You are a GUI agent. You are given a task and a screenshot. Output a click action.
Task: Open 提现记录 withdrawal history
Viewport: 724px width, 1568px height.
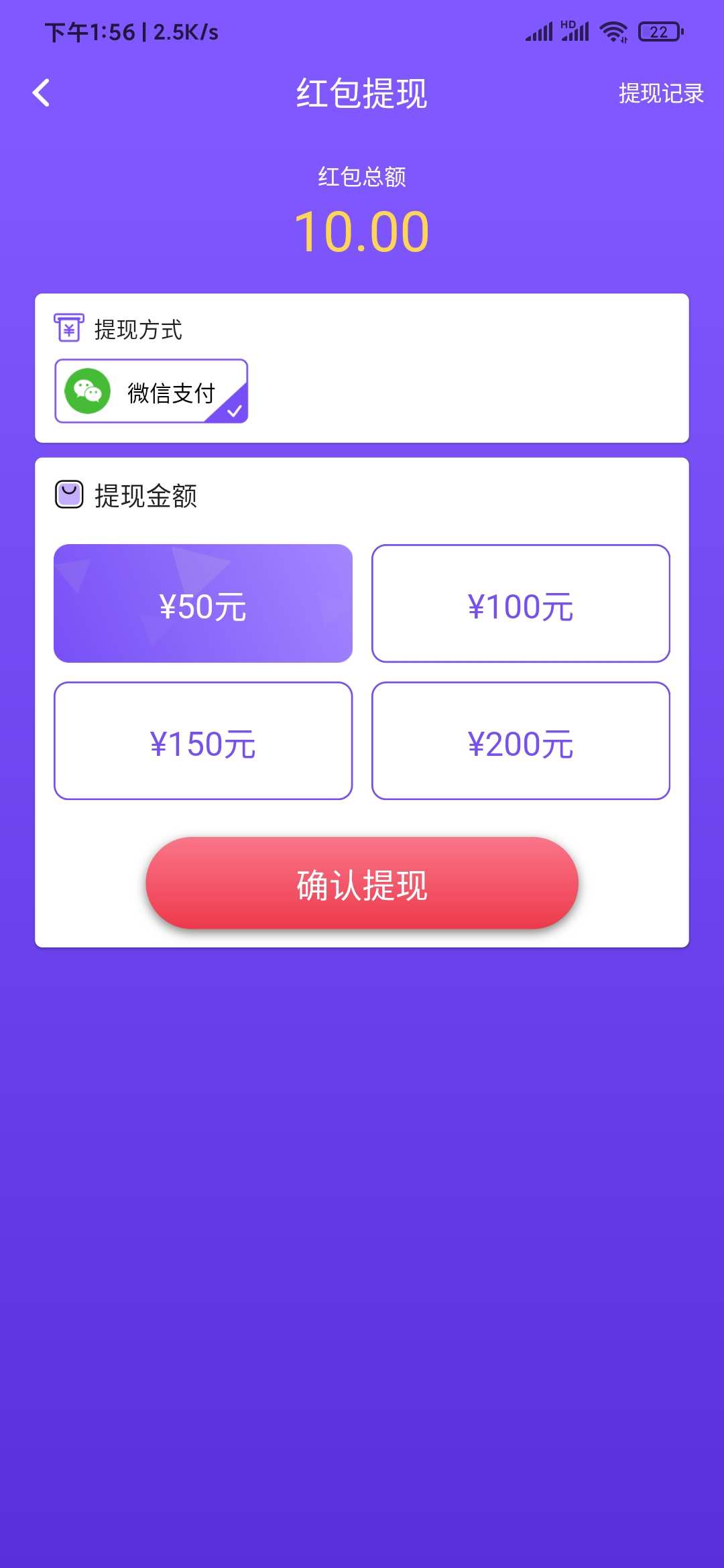coord(660,94)
